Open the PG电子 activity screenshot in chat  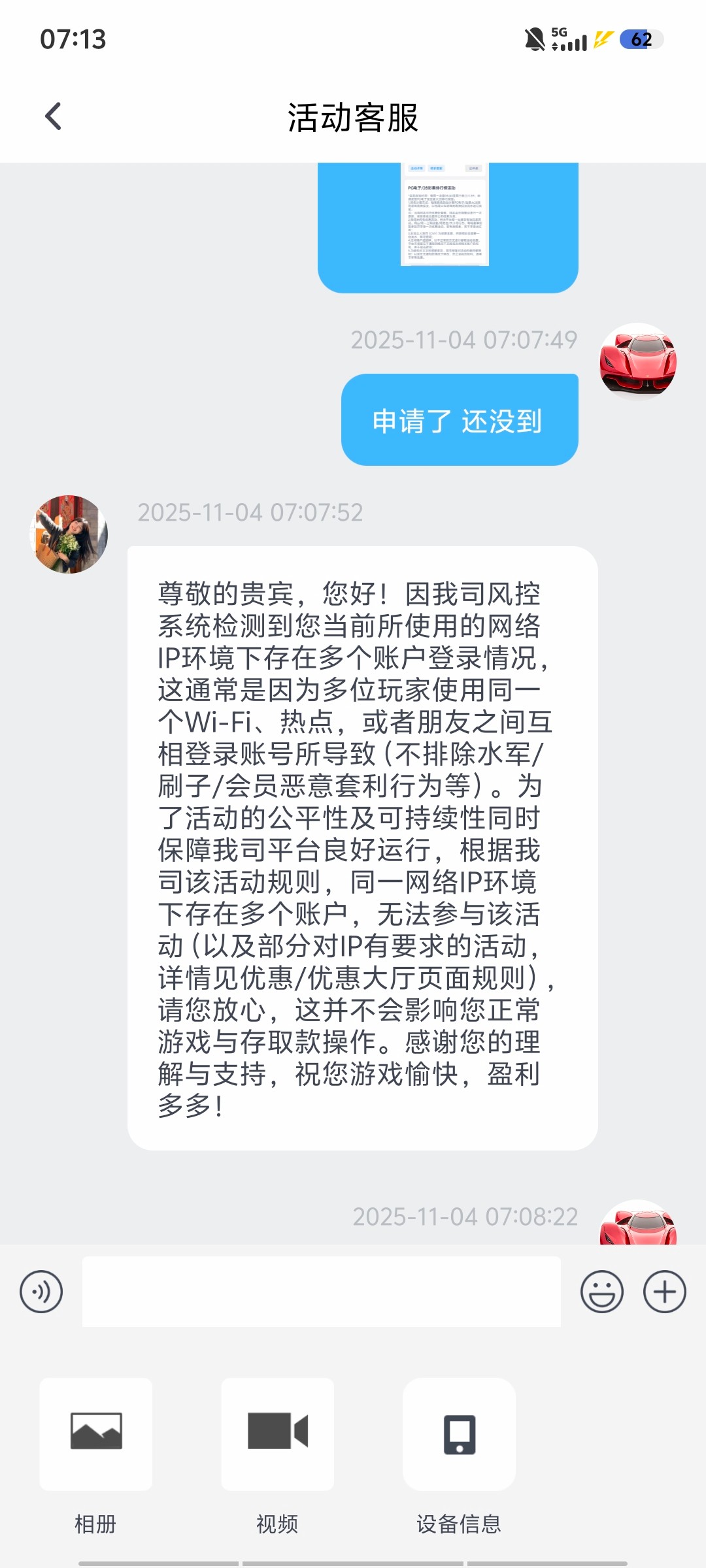pyautogui.click(x=446, y=222)
